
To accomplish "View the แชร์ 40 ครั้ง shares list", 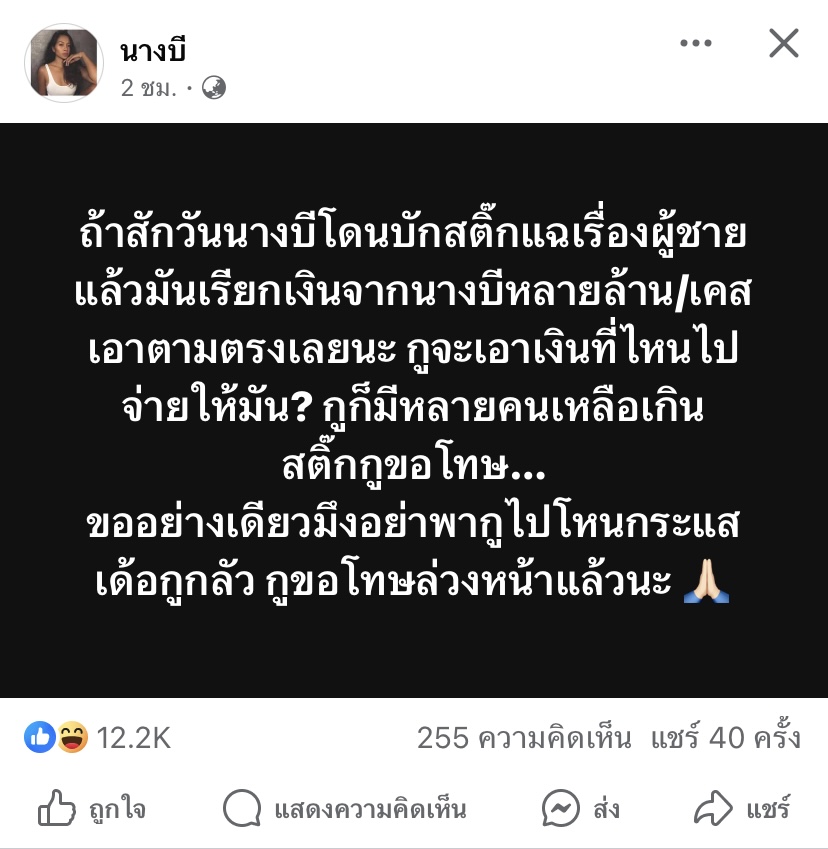I will point(726,738).
